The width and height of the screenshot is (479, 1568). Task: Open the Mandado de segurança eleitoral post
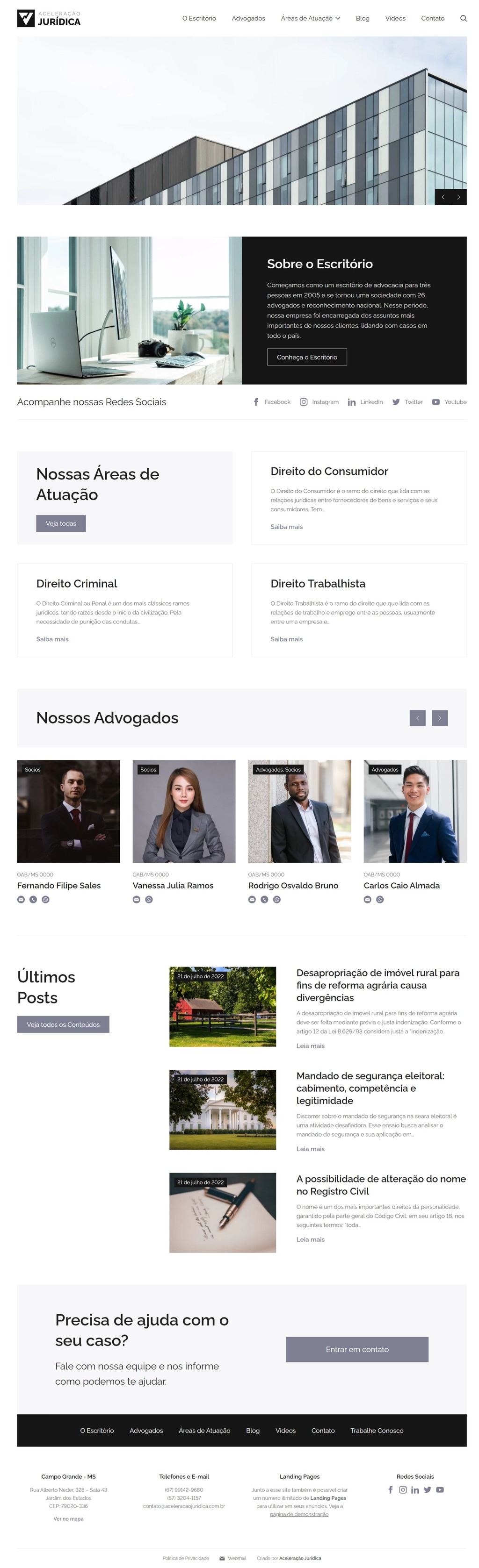coord(370,1088)
